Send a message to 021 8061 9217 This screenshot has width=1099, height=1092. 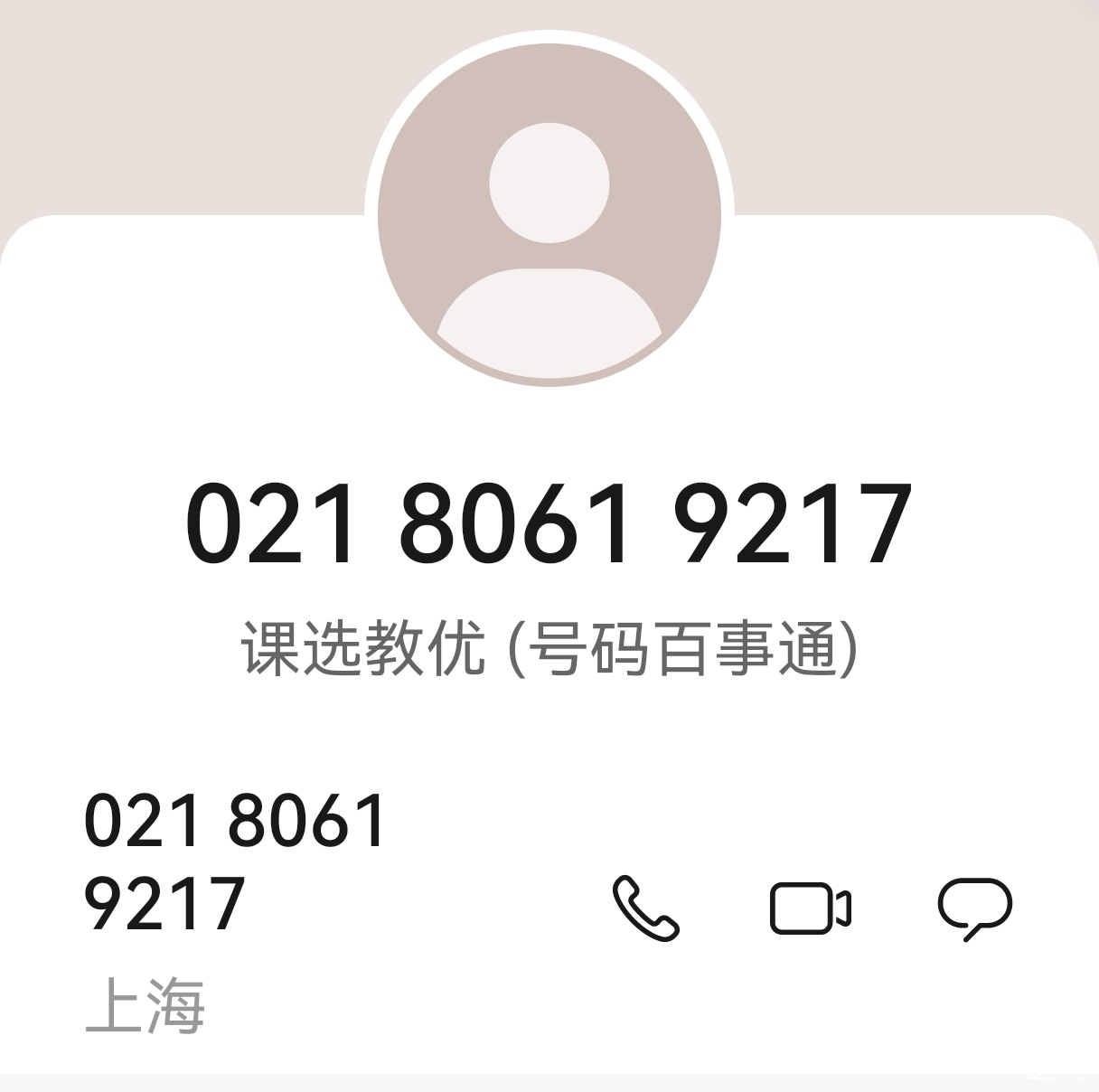975,908
